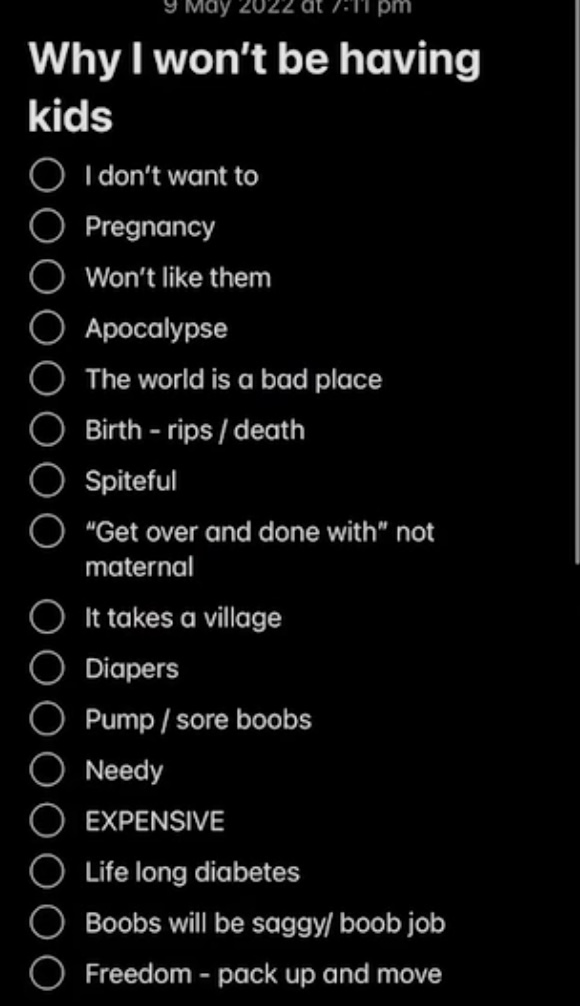This screenshot has height=1006, width=580.
Task: Mark Needy as checked
Action: (47, 769)
